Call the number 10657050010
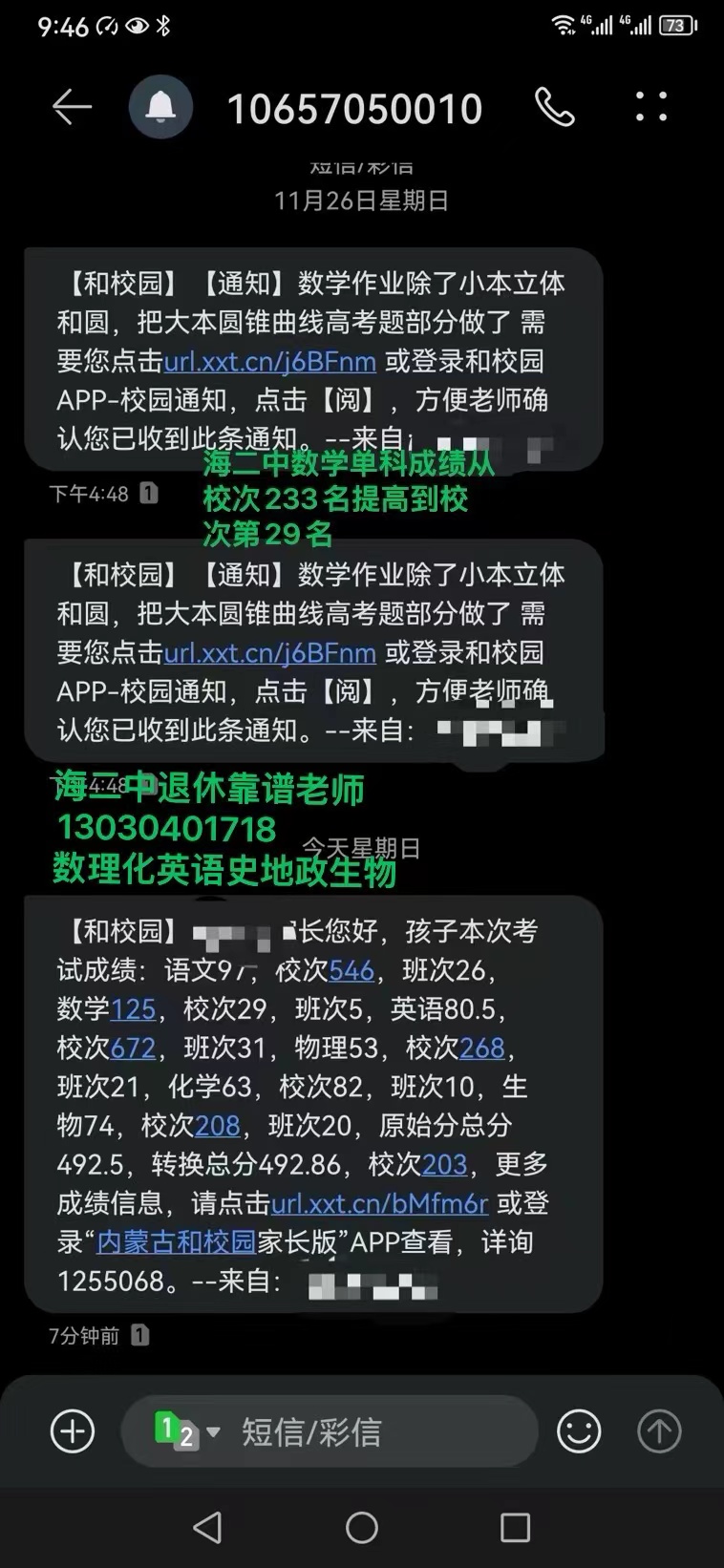This screenshot has height=1568, width=724. coord(554,107)
